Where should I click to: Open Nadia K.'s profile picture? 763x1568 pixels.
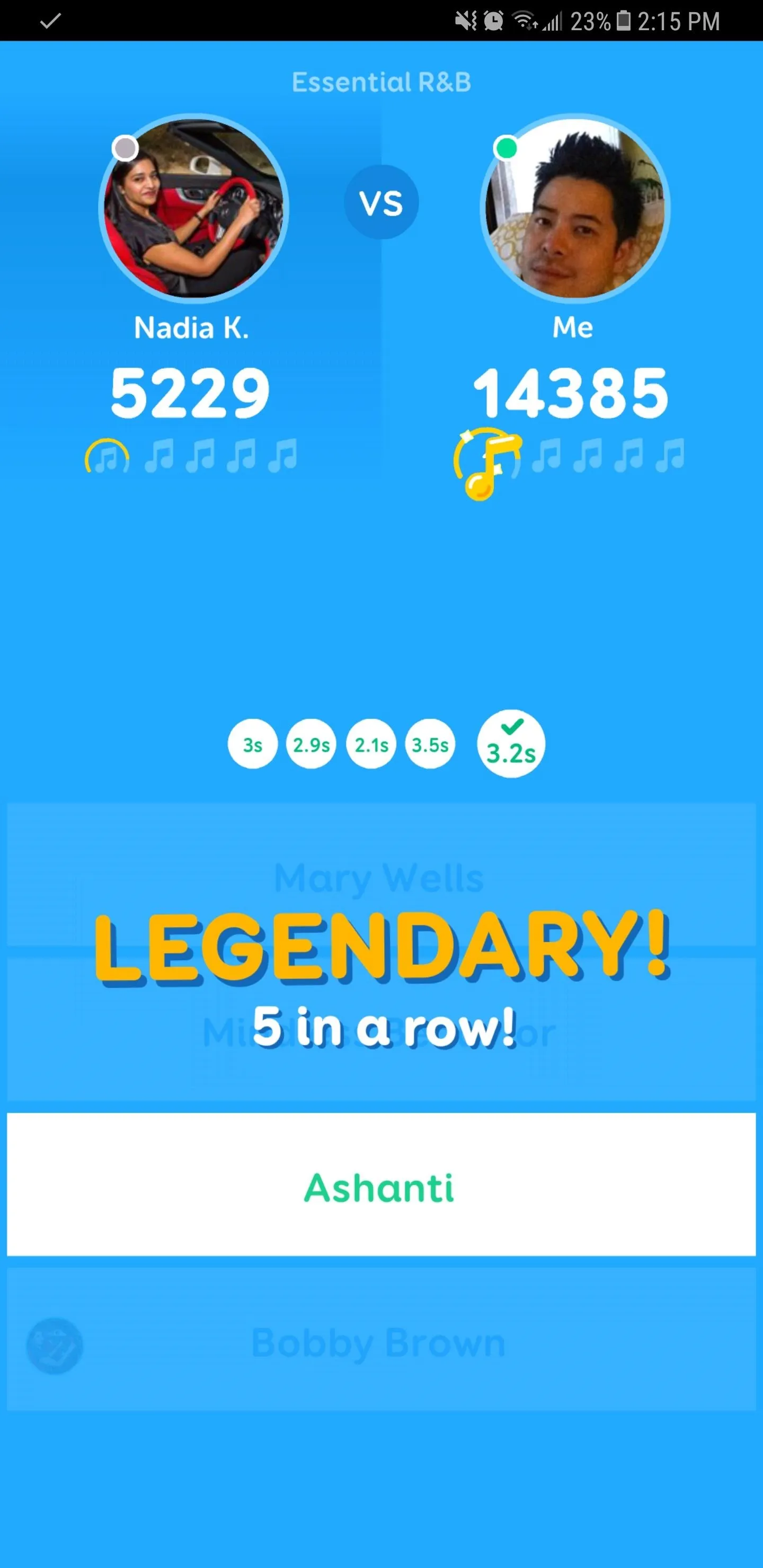pos(193,208)
